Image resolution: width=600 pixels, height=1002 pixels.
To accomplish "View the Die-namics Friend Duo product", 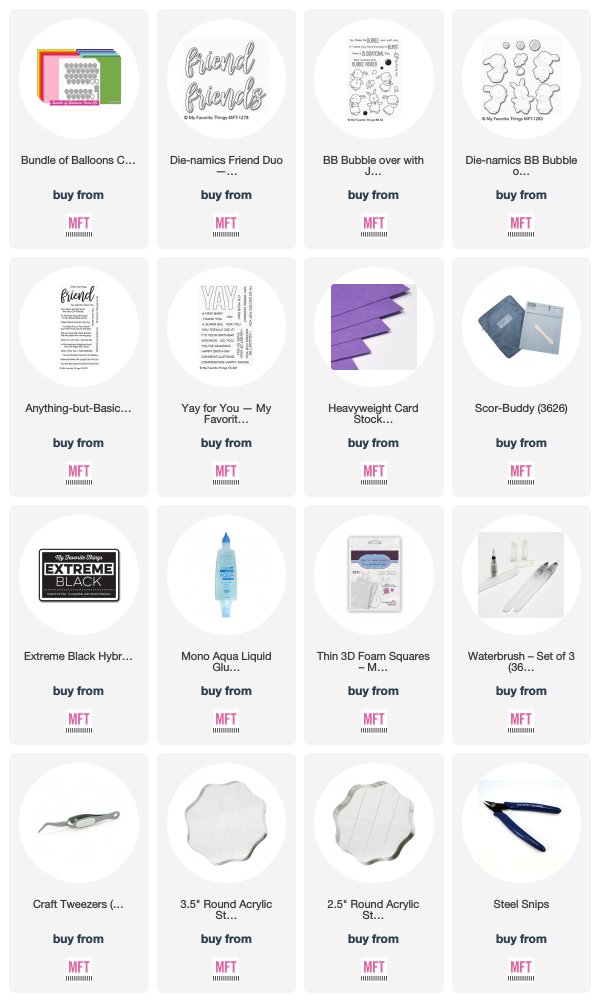I will coord(226,128).
